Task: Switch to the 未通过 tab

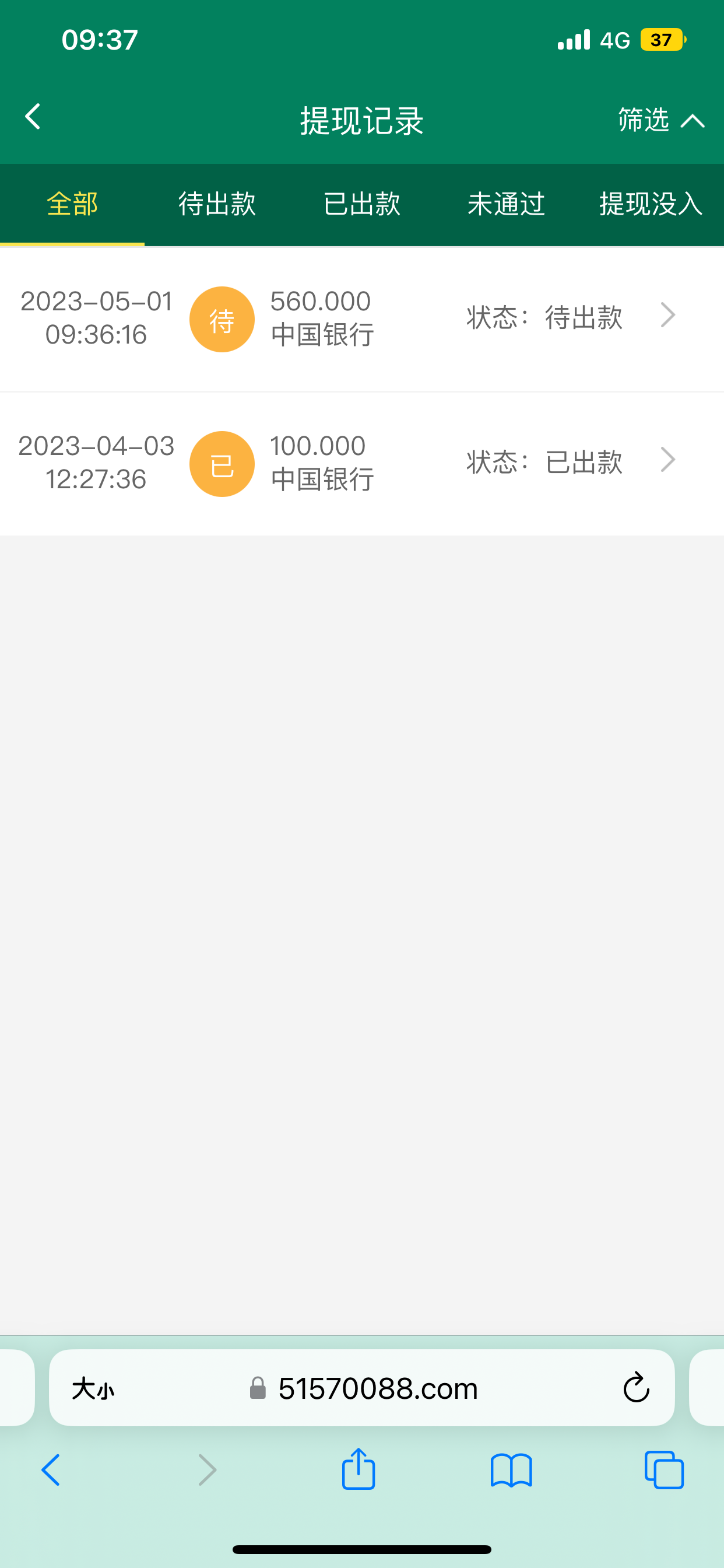Action: point(505,204)
